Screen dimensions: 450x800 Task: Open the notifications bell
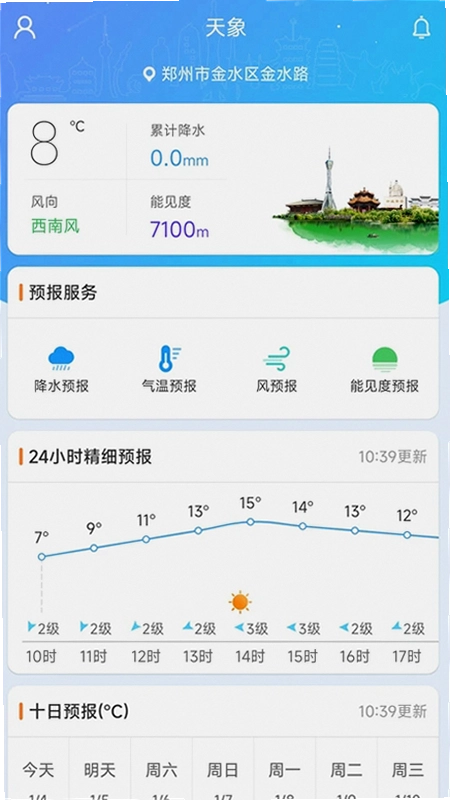421,28
